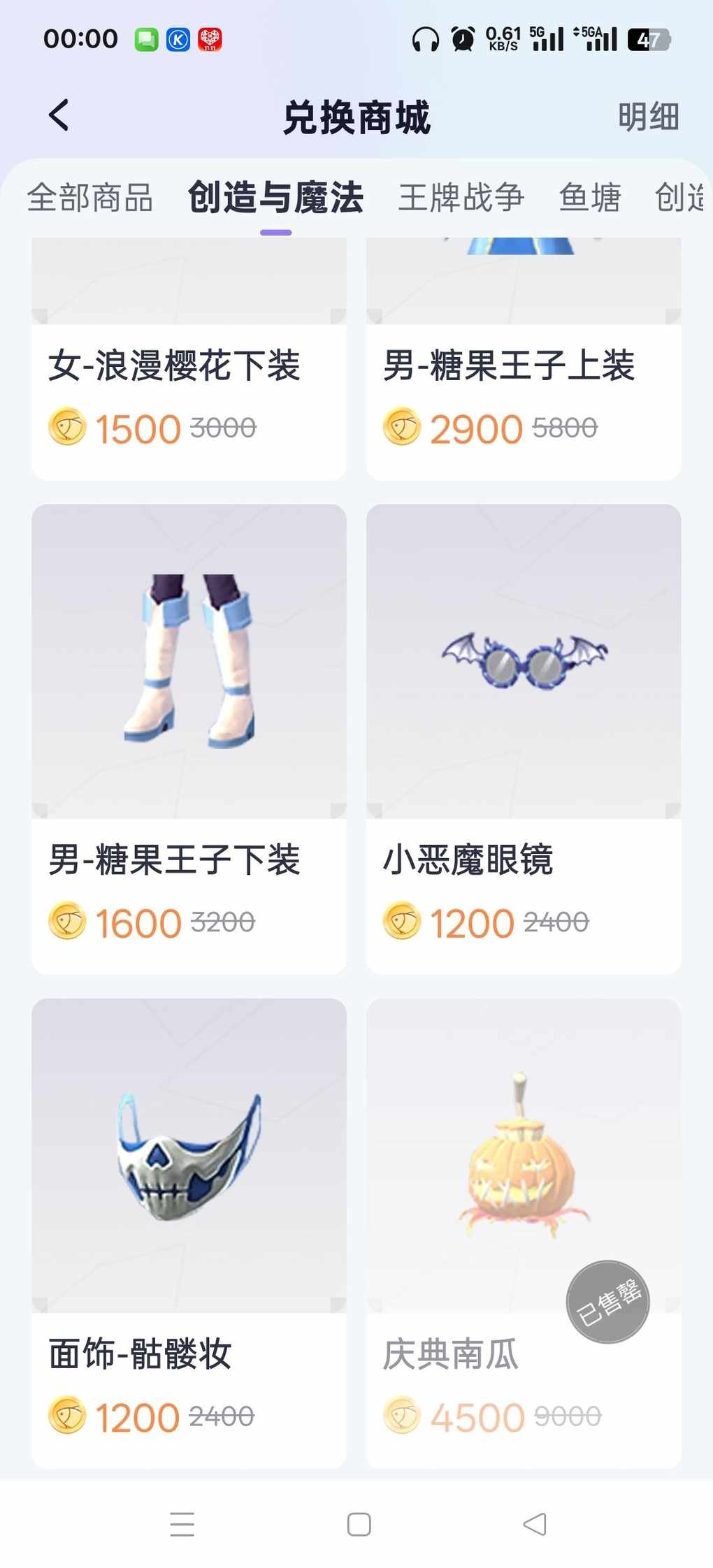Go back from the 兑换商城 page
This screenshot has width=713, height=1568.
tap(59, 115)
